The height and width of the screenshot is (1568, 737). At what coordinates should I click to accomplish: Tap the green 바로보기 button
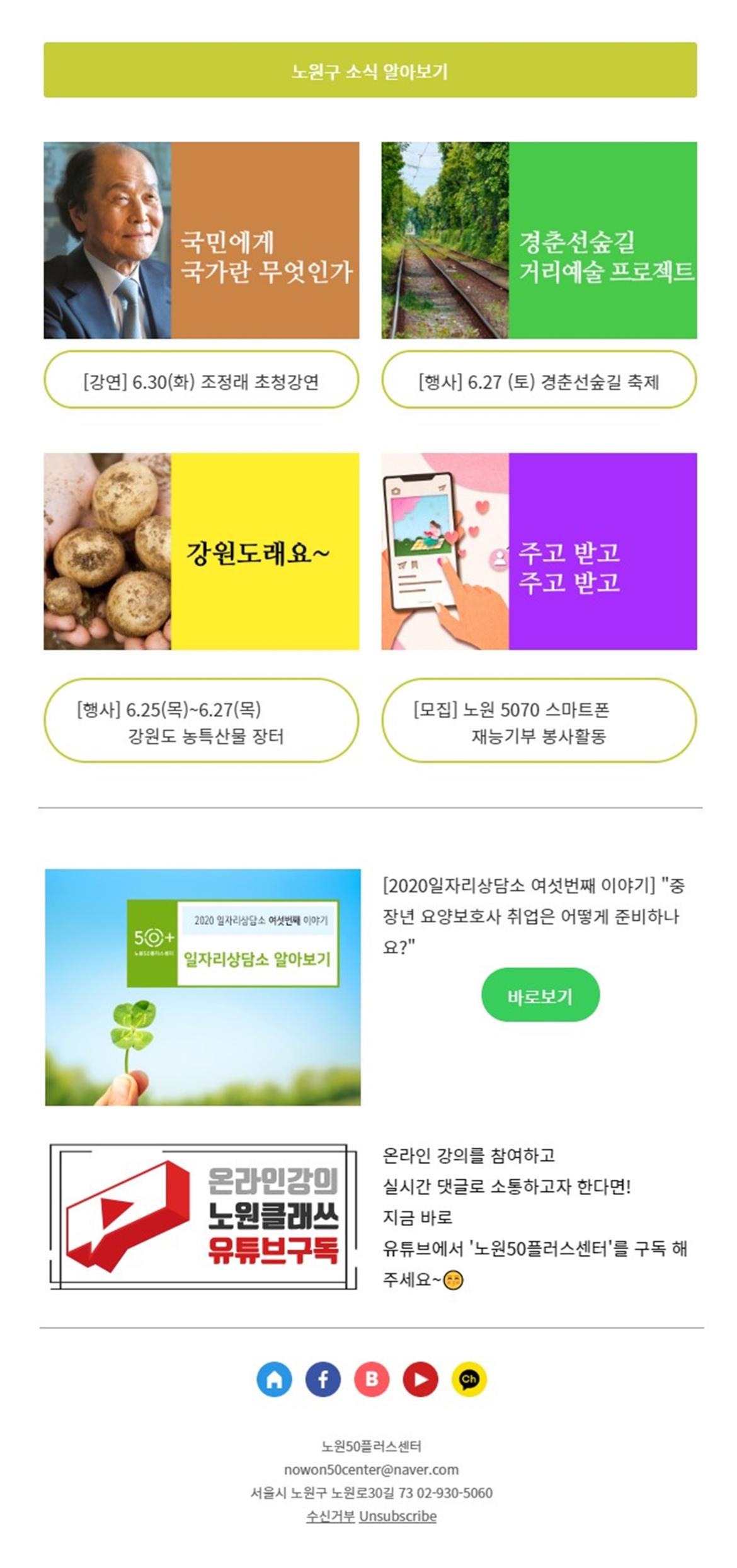(540, 996)
